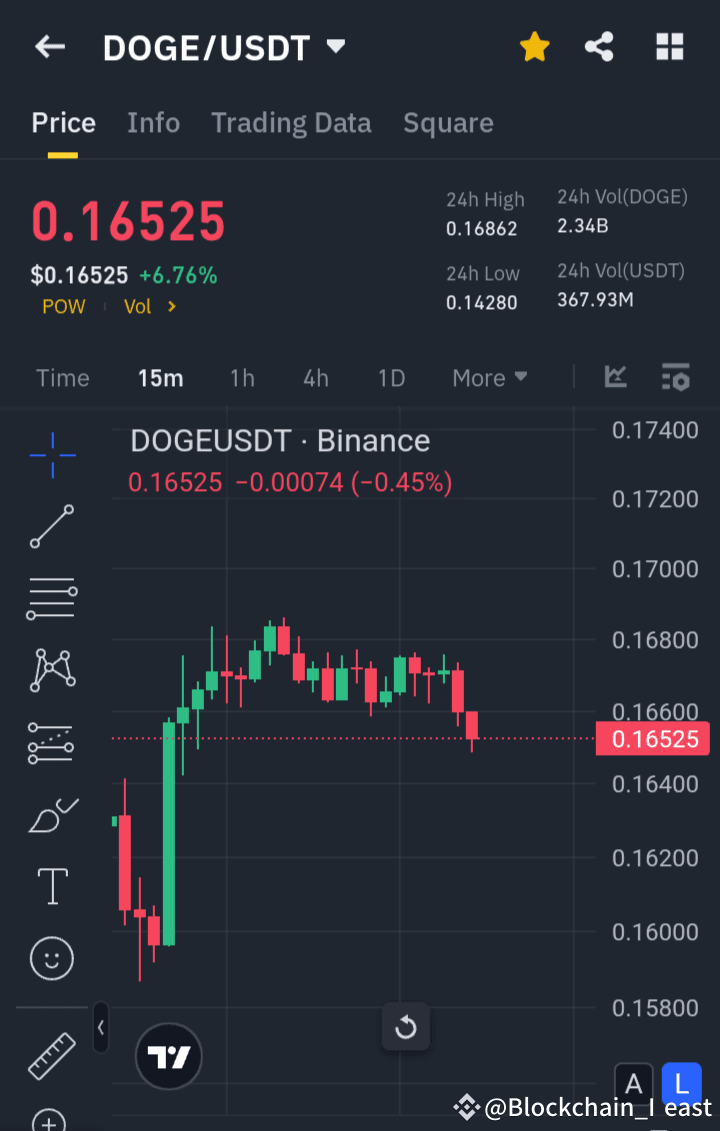The width and height of the screenshot is (720, 1131).
Task: Tap the share icon
Action: point(599,46)
